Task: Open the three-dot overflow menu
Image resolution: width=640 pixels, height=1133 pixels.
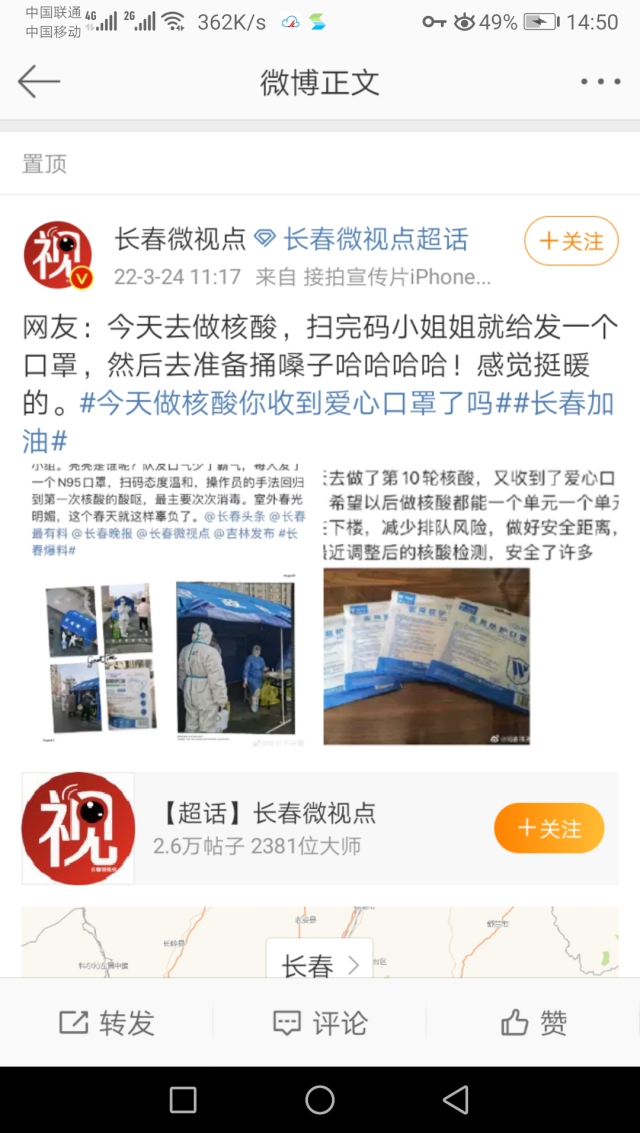Action: tap(600, 82)
